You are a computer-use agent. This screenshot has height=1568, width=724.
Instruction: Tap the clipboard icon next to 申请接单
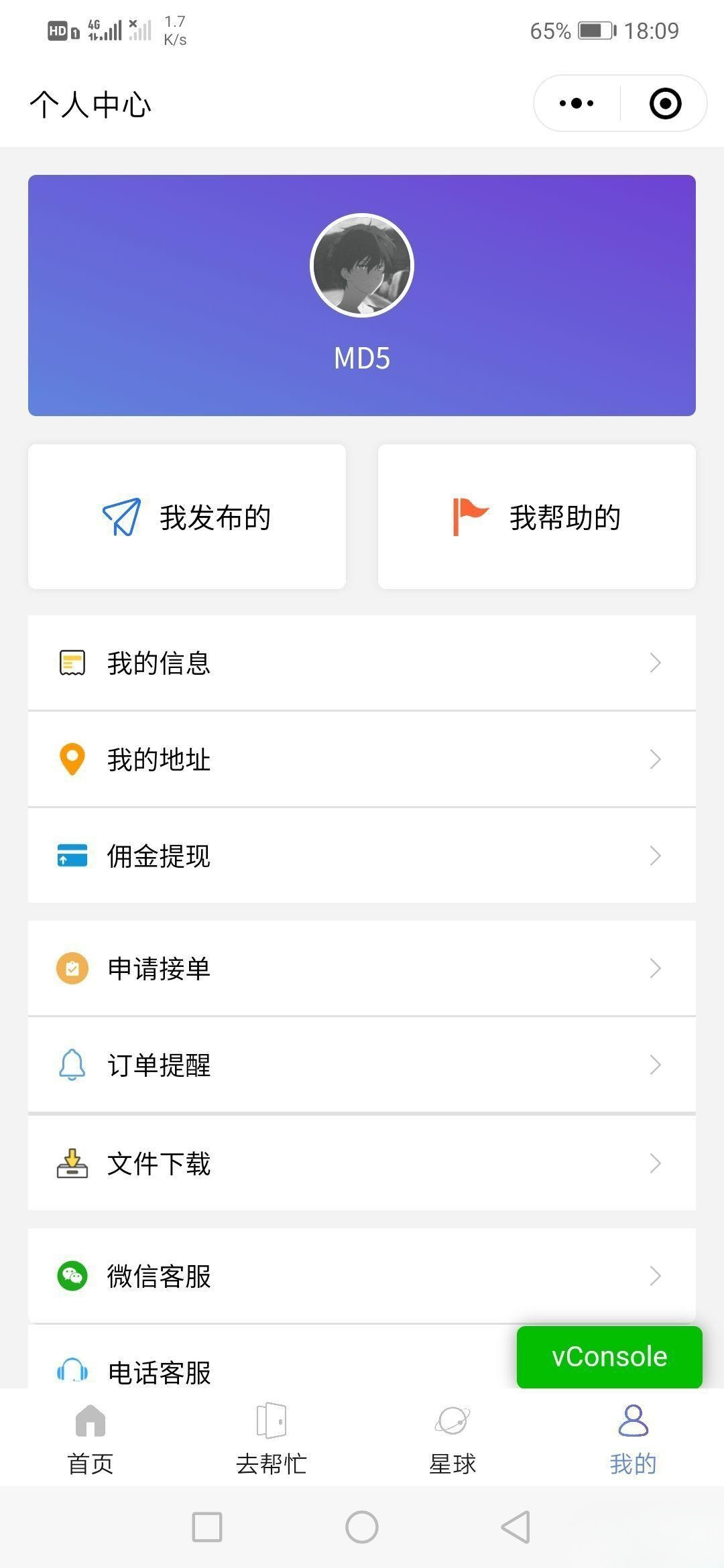pyautogui.click(x=72, y=968)
